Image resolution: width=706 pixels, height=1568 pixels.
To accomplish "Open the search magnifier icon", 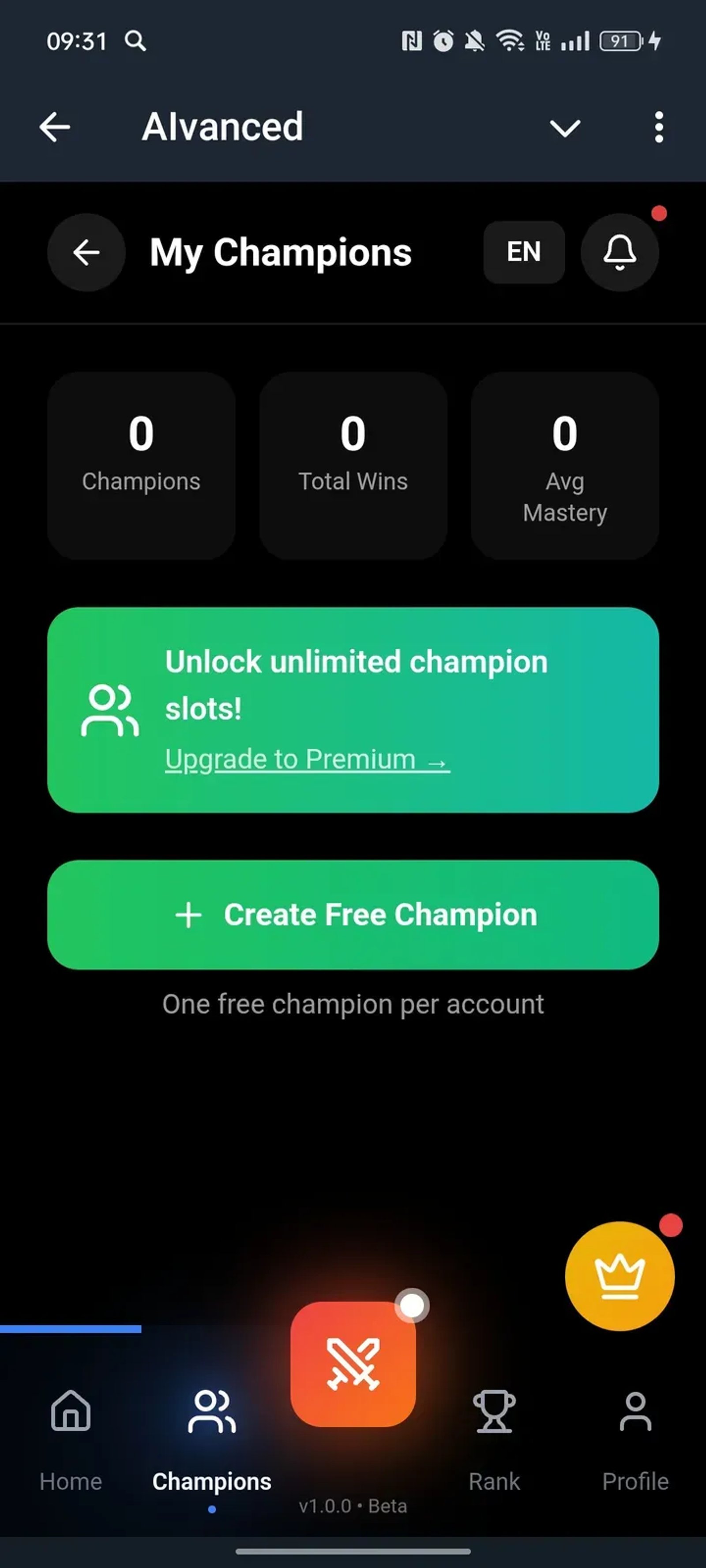I will (135, 41).
